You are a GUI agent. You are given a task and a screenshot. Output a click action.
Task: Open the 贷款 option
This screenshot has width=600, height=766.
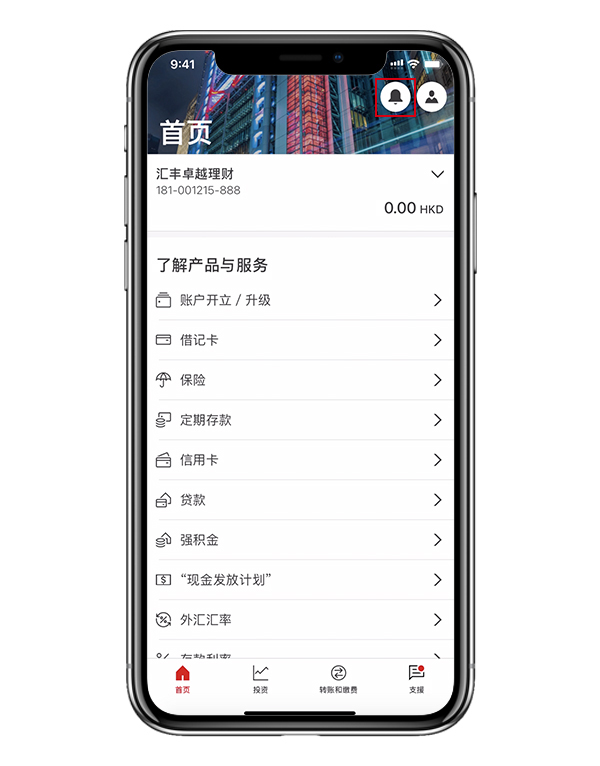[300, 500]
